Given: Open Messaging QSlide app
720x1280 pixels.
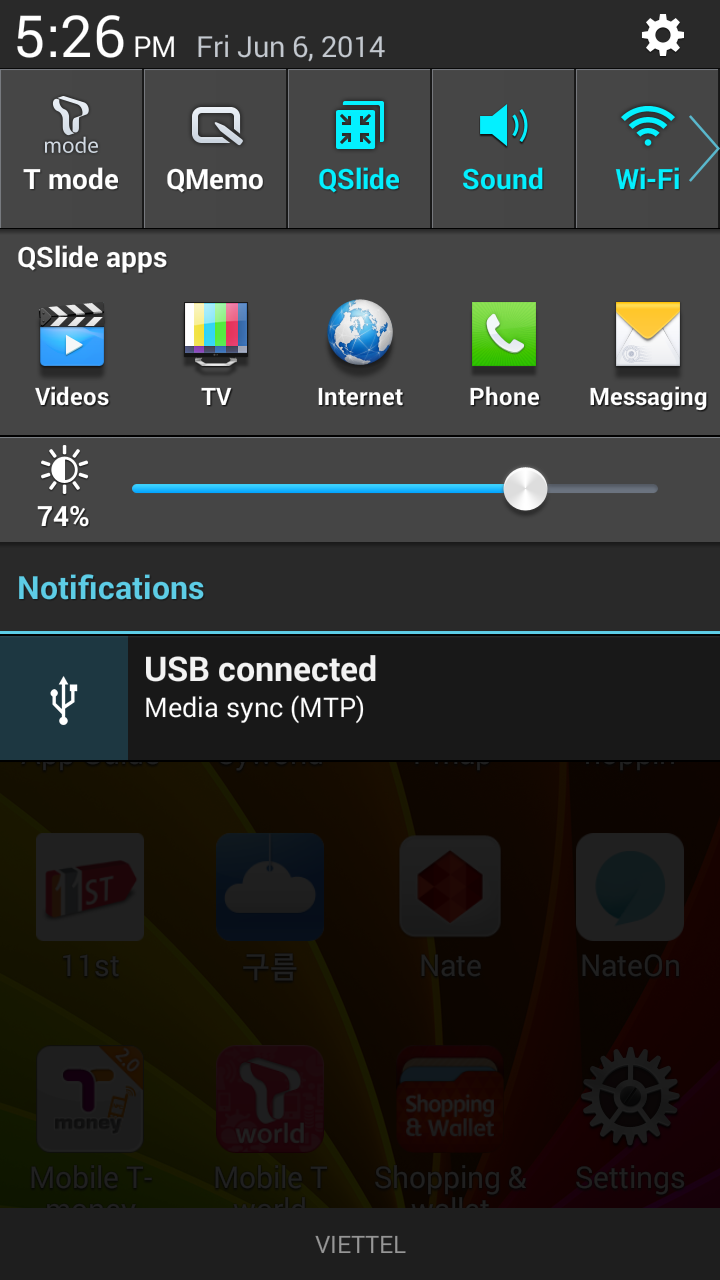Looking at the screenshot, I should point(648,354).
